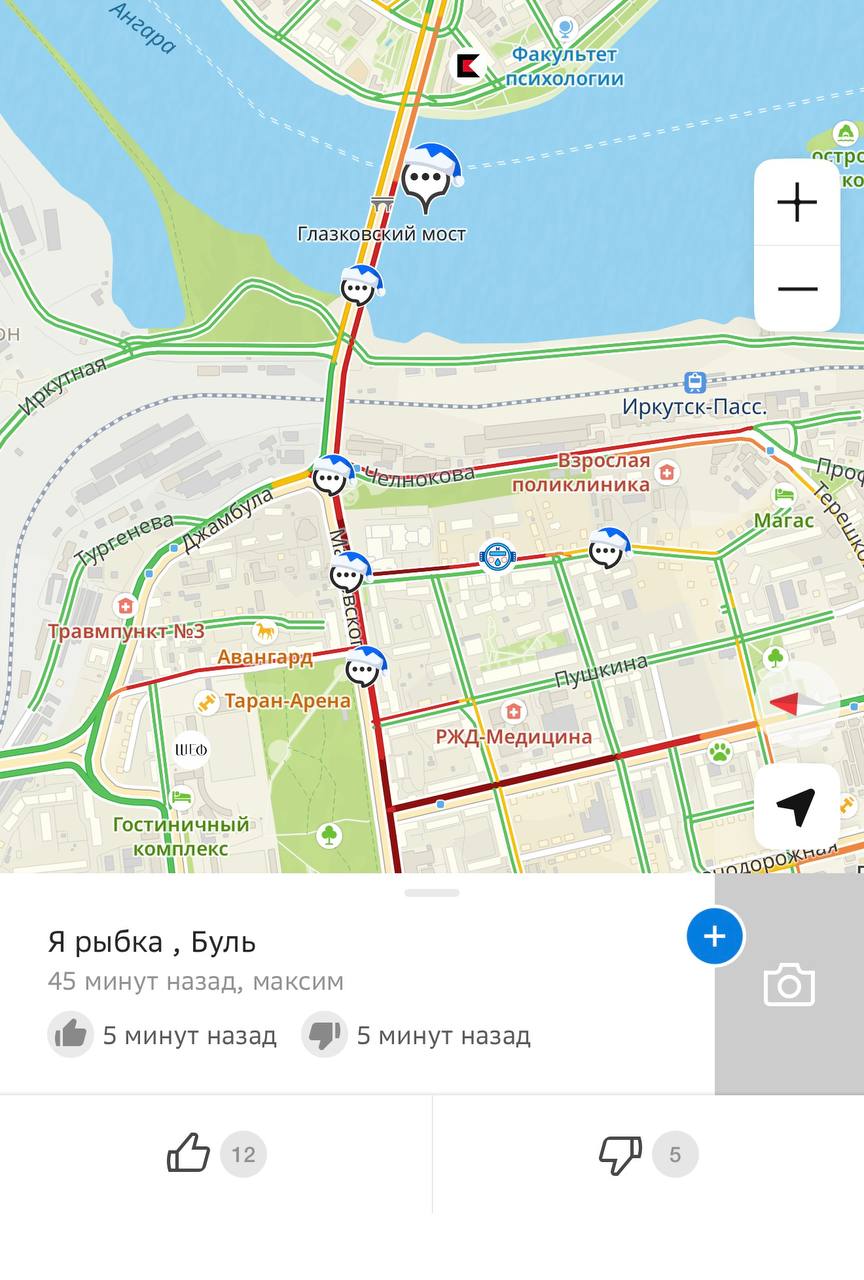Zoom out of the map
The image size is (864, 1280).
coord(797,289)
